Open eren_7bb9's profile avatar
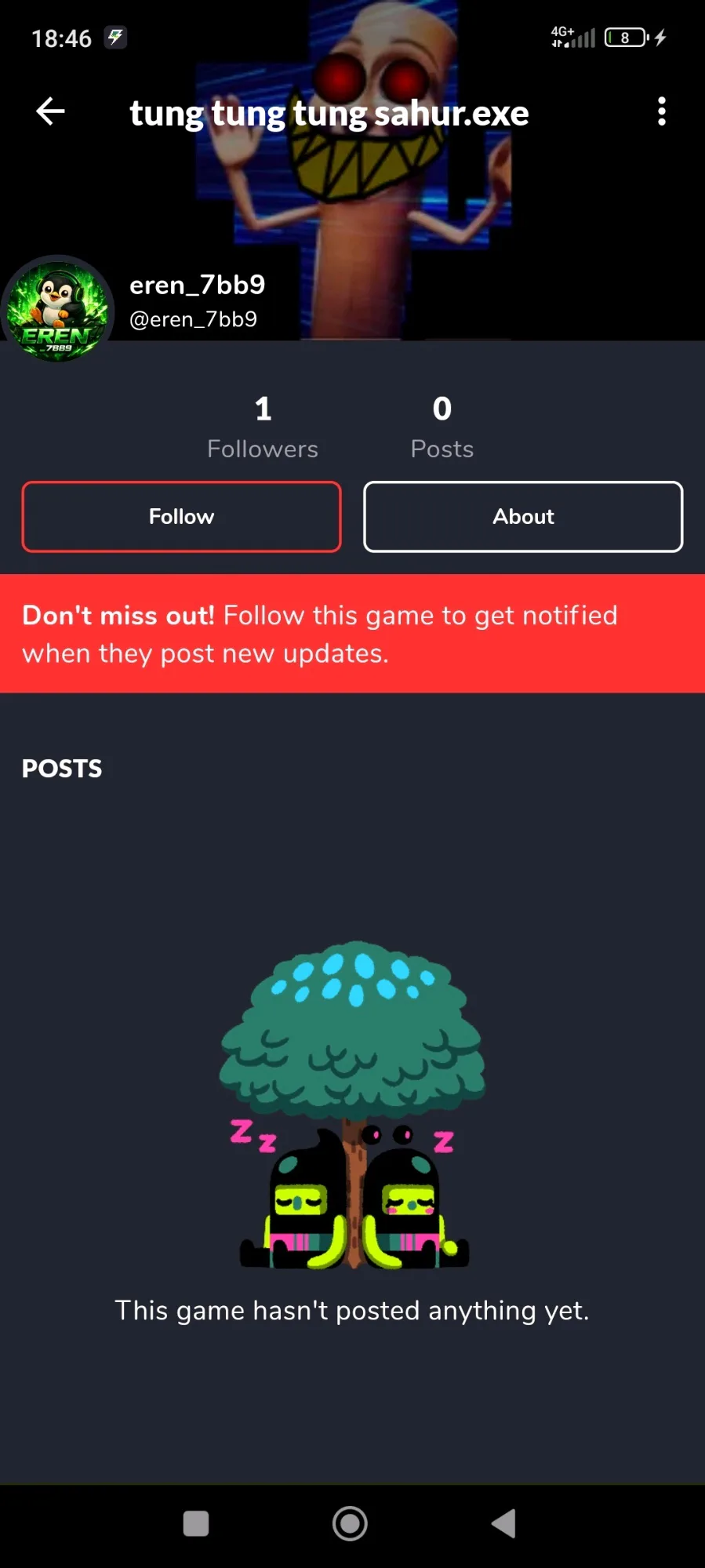 pyautogui.click(x=57, y=310)
